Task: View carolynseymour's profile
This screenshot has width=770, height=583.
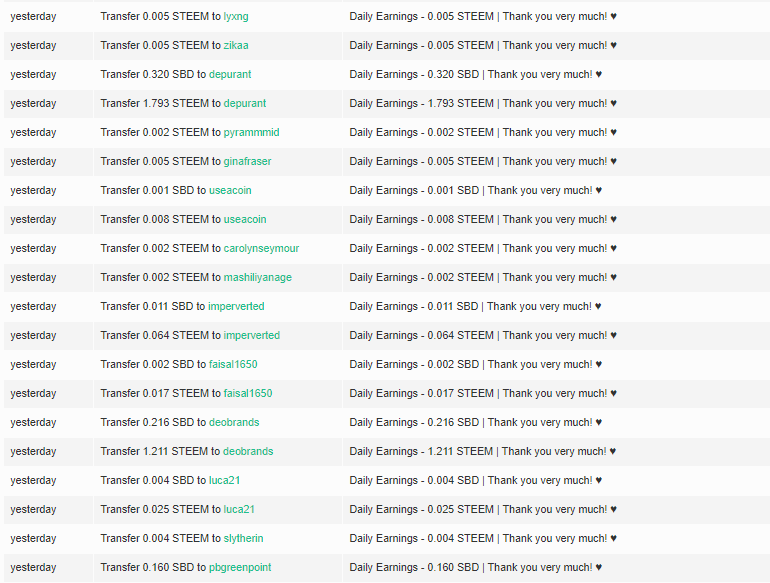Action: click(x=262, y=248)
